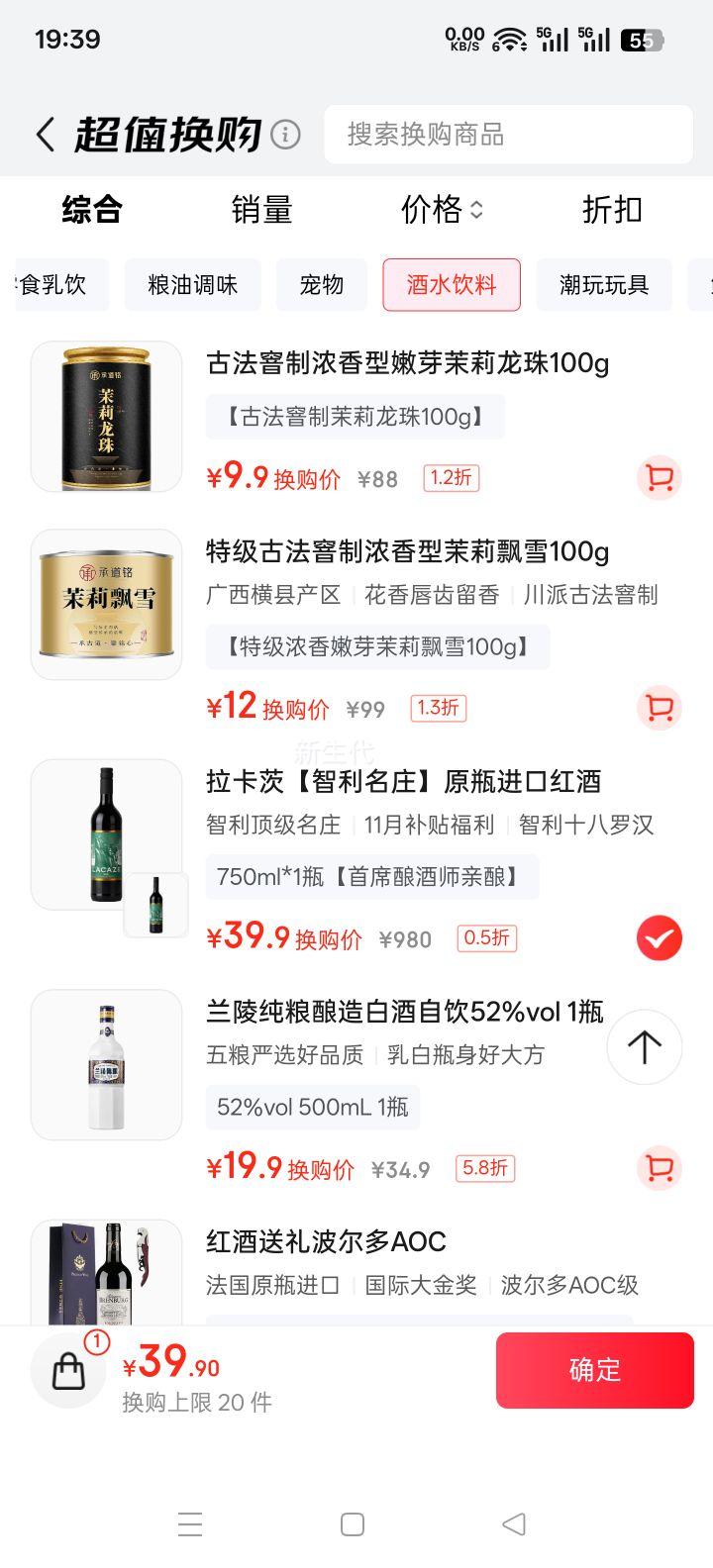Image resolution: width=713 pixels, height=1568 pixels.
Task: Open the 红酒送礼波尔多AOC product
Action: coord(326,1241)
